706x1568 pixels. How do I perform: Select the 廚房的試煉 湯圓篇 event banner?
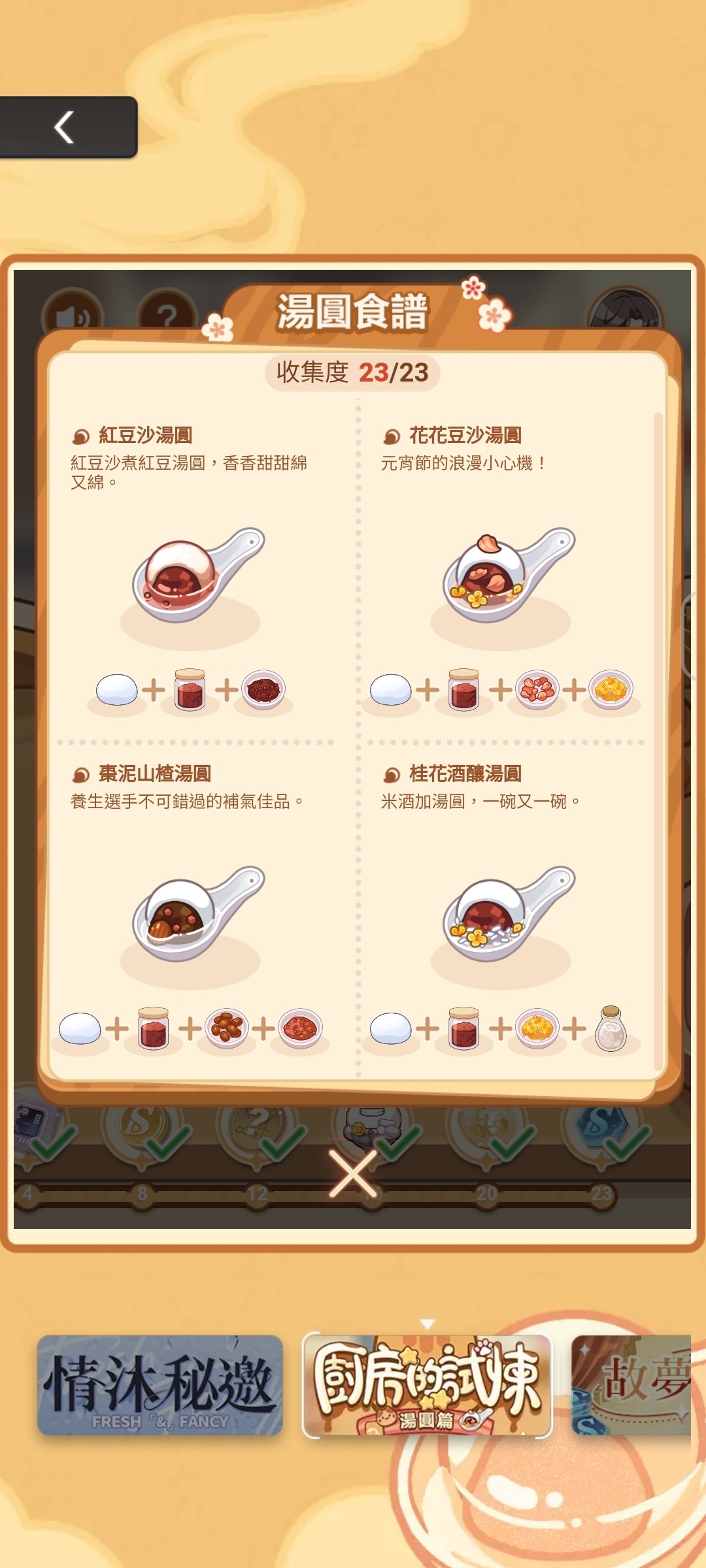tap(428, 1385)
